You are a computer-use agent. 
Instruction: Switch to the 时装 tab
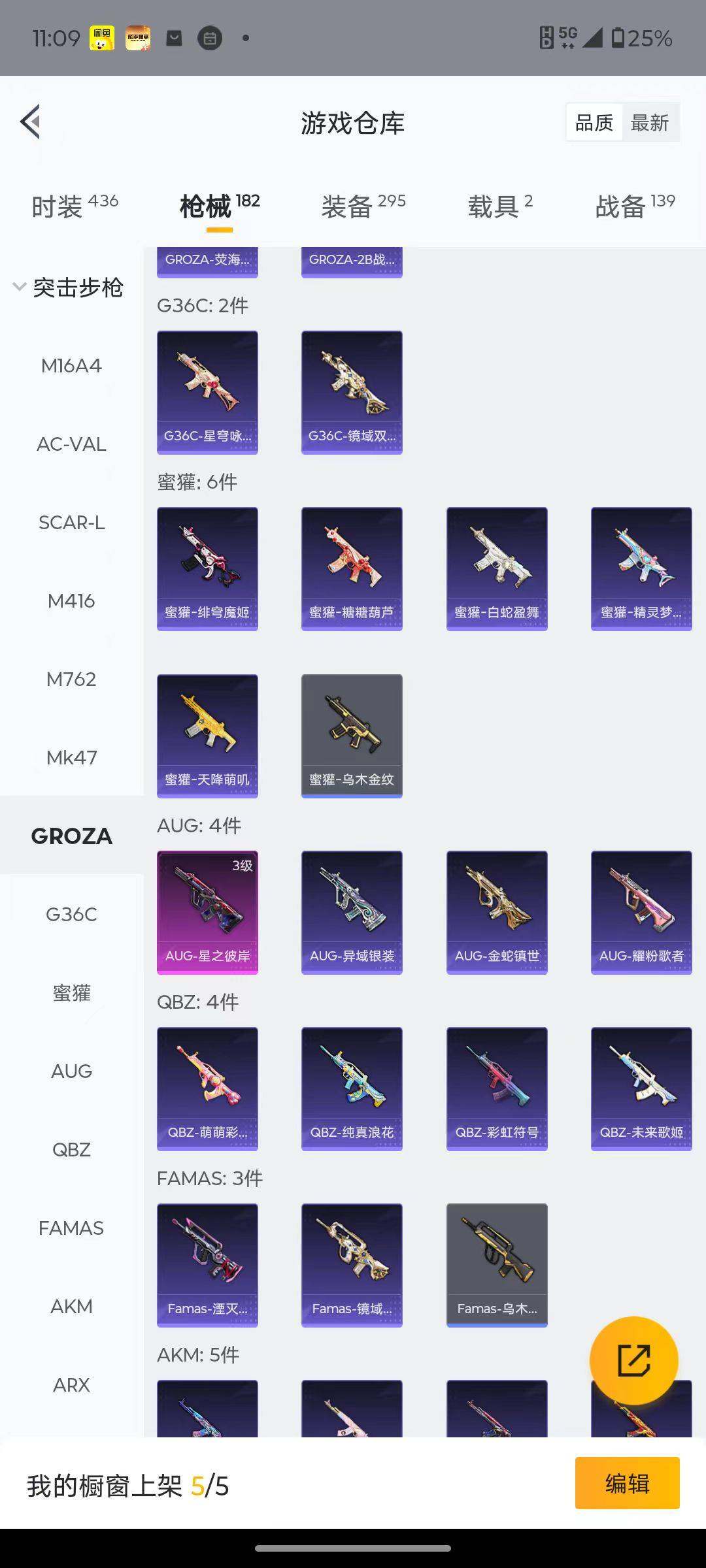[75, 206]
